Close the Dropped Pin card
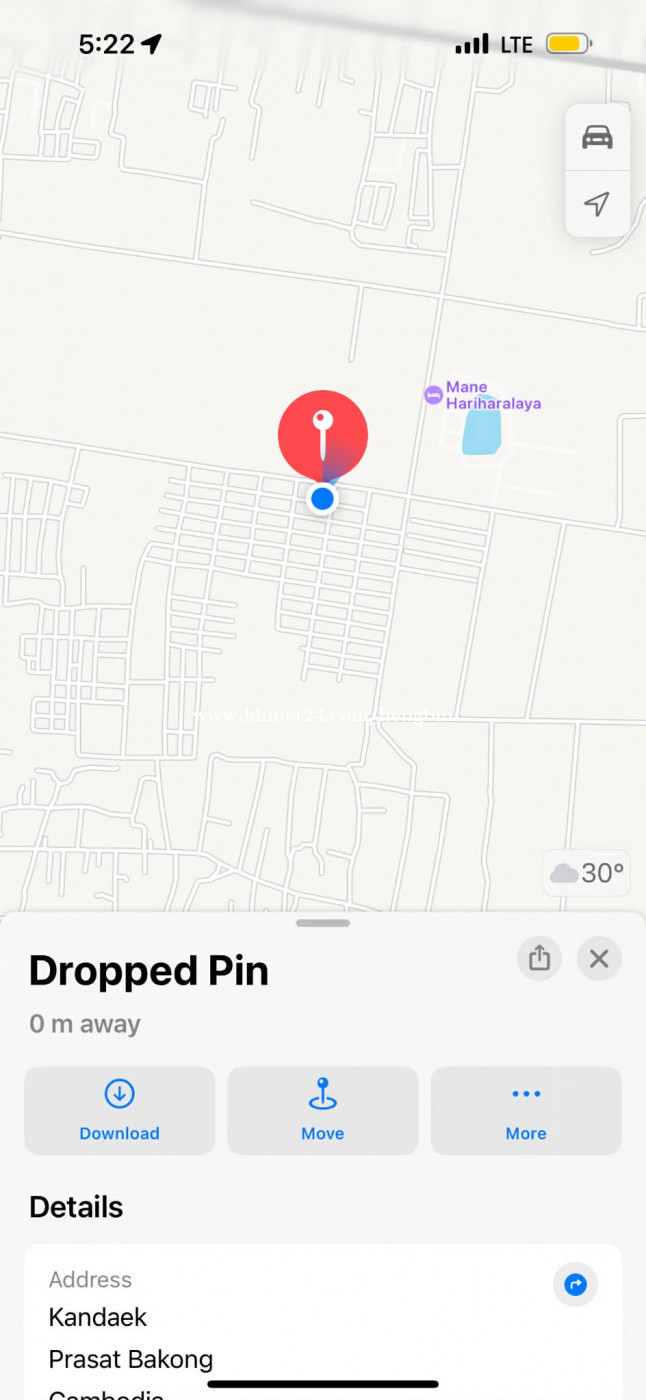Viewport: 646px width, 1400px height. click(x=599, y=959)
